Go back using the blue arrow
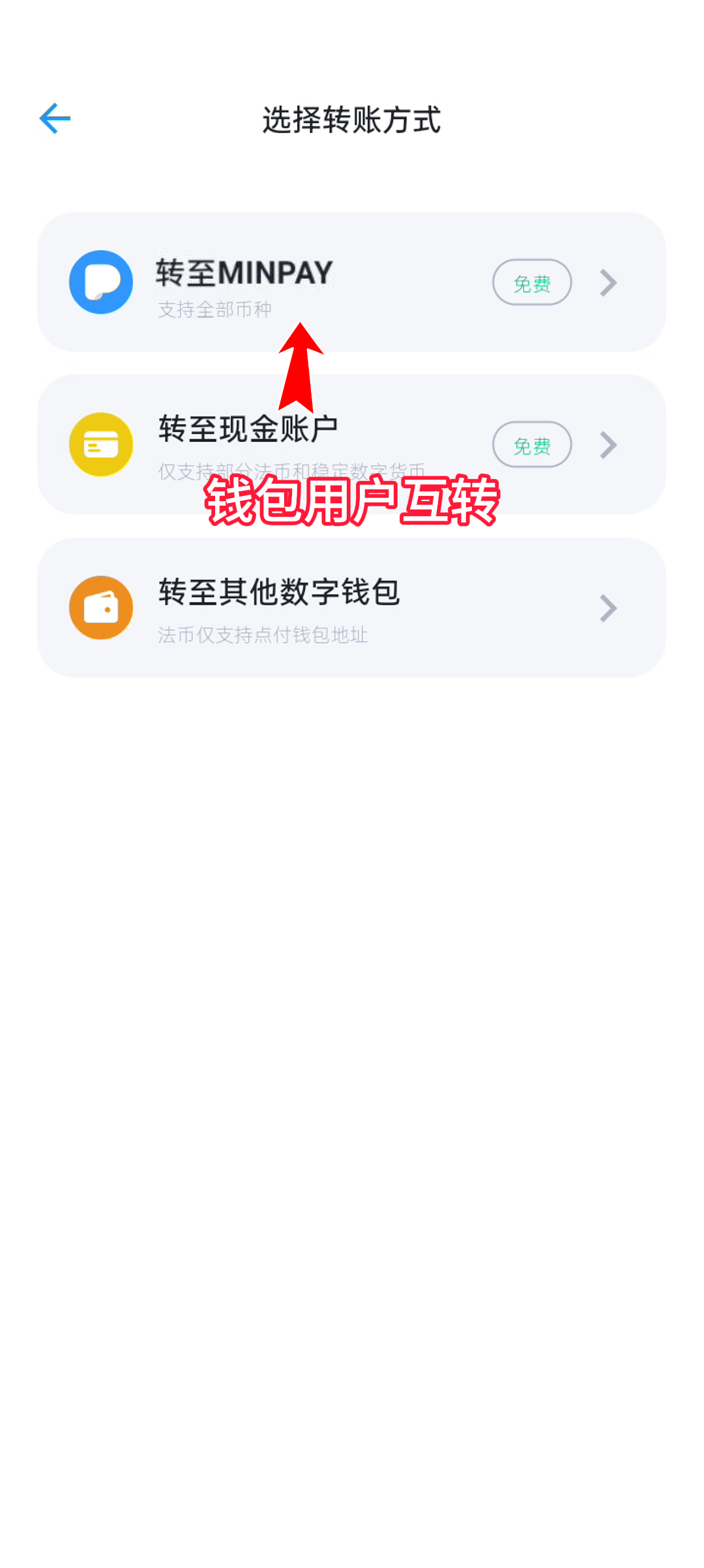The height and width of the screenshot is (1568, 704). (x=55, y=119)
